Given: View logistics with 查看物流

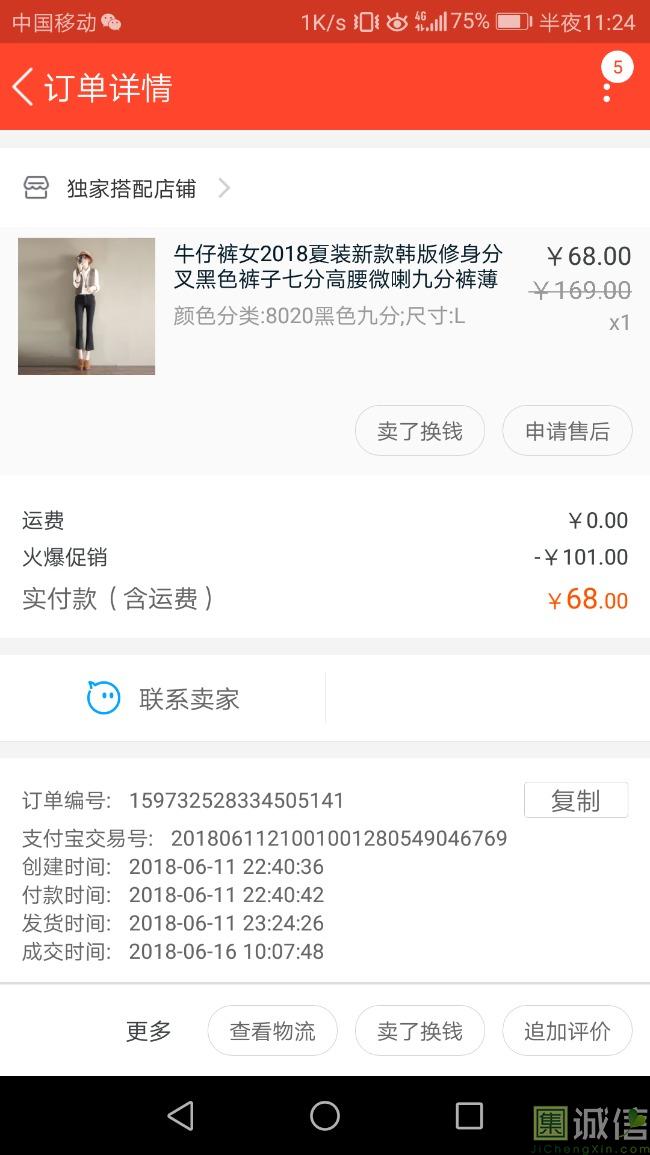Looking at the screenshot, I should click(x=272, y=1031).
